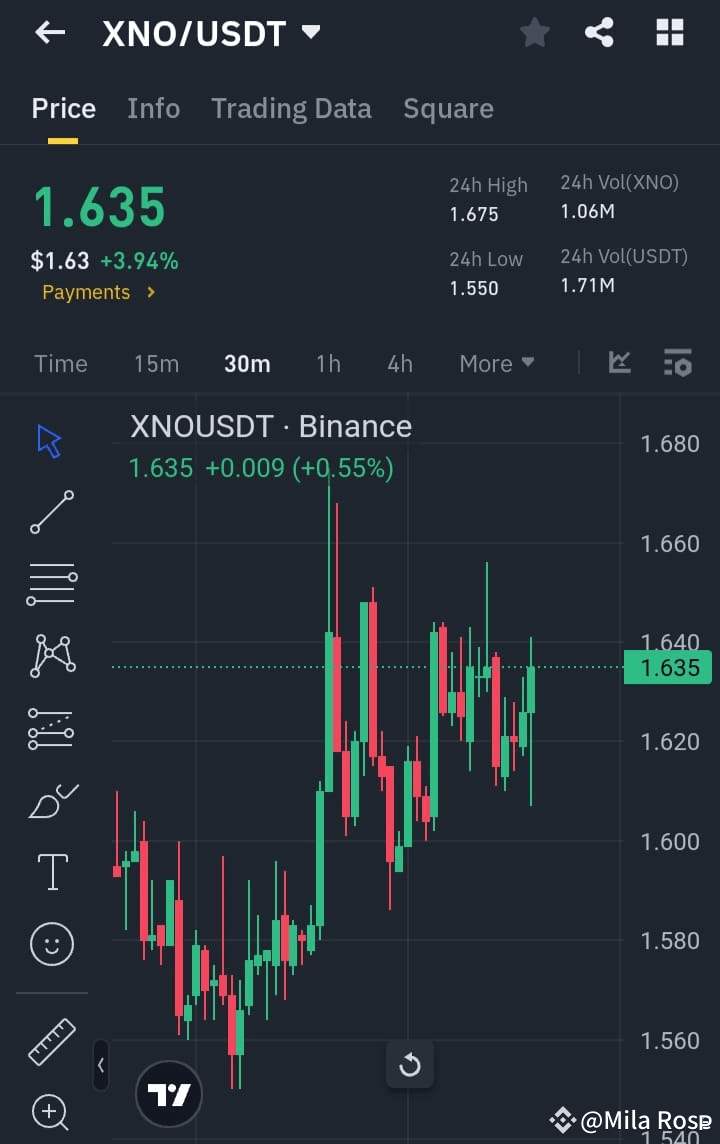Select the XABCD pattern tool

[50, 655]
